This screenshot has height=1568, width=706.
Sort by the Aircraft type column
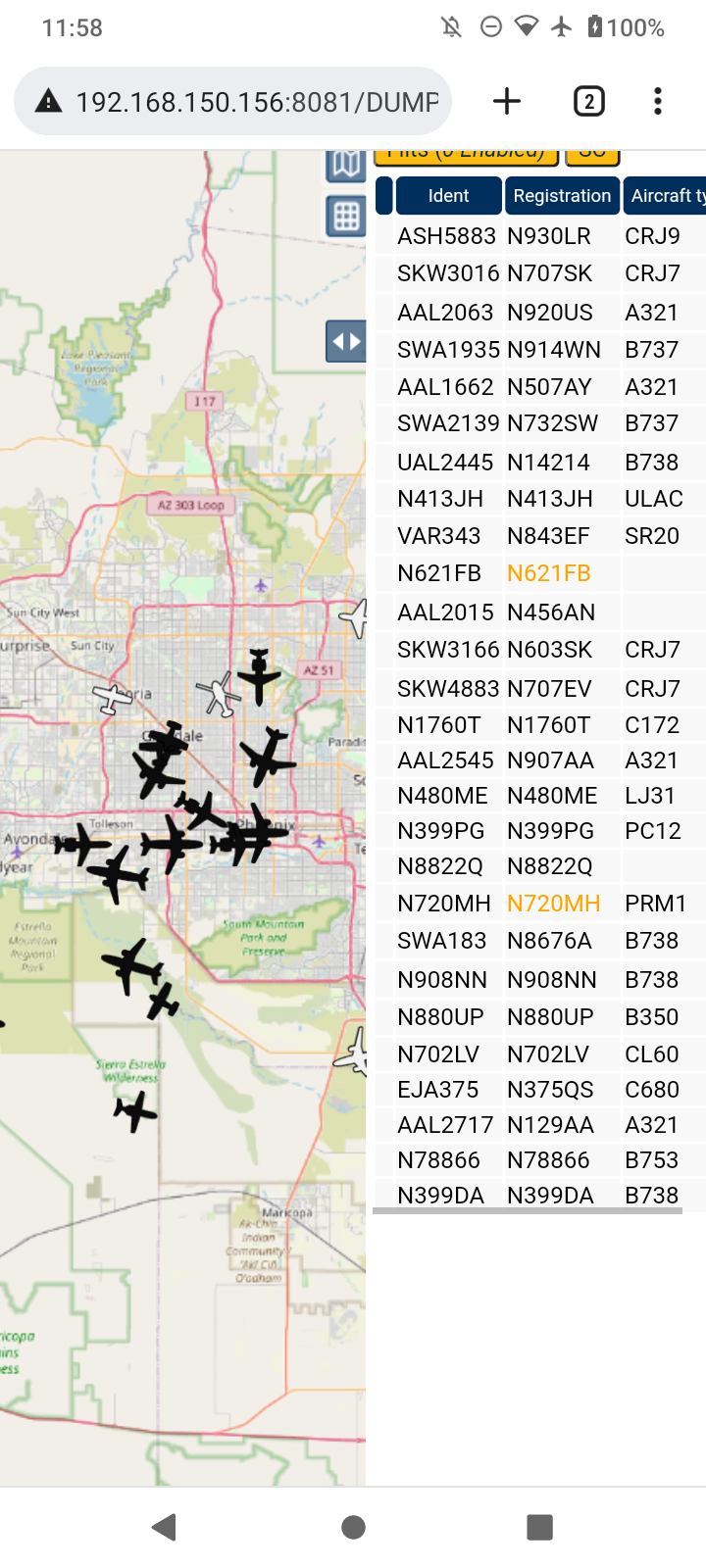(x=665, y=196)
